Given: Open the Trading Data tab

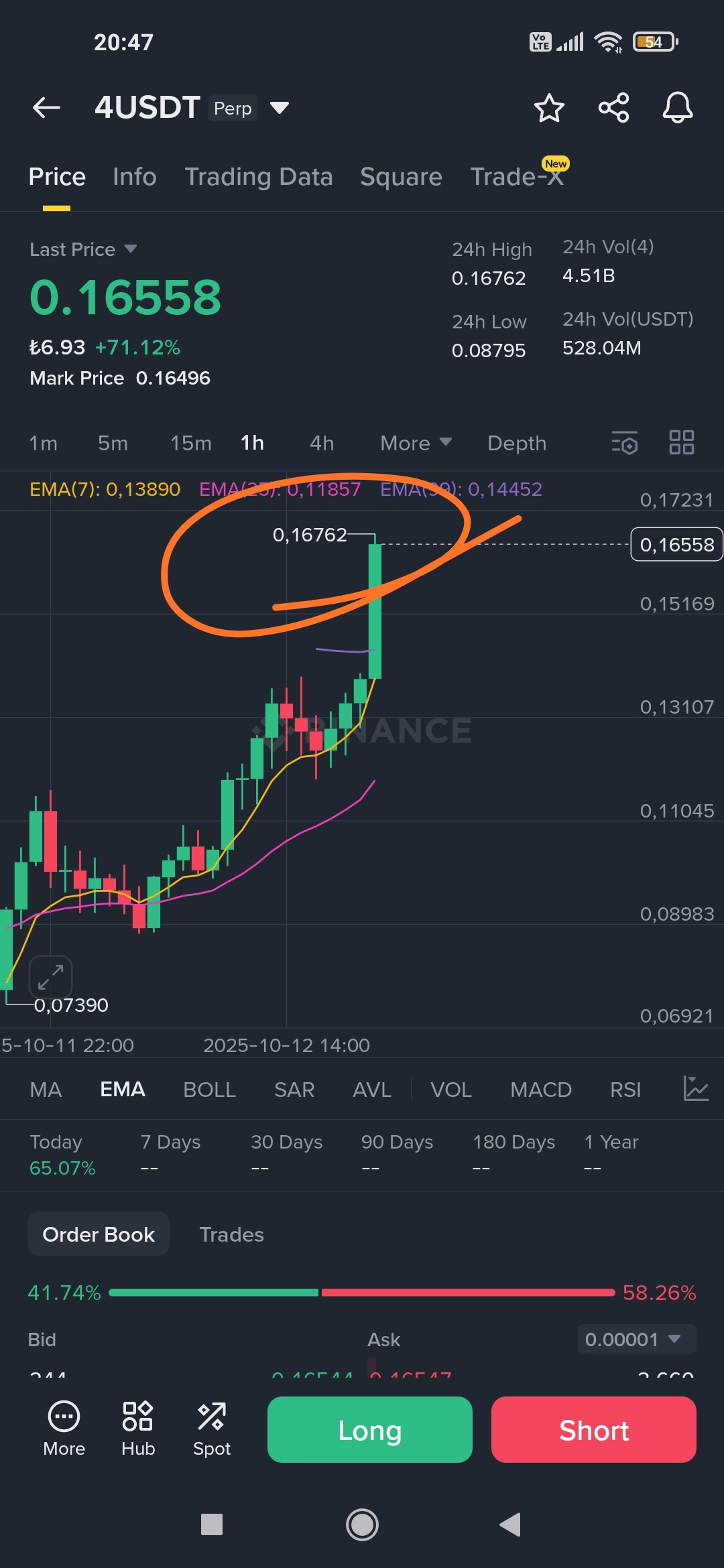Looking at the screenshot, I should 259,177.
